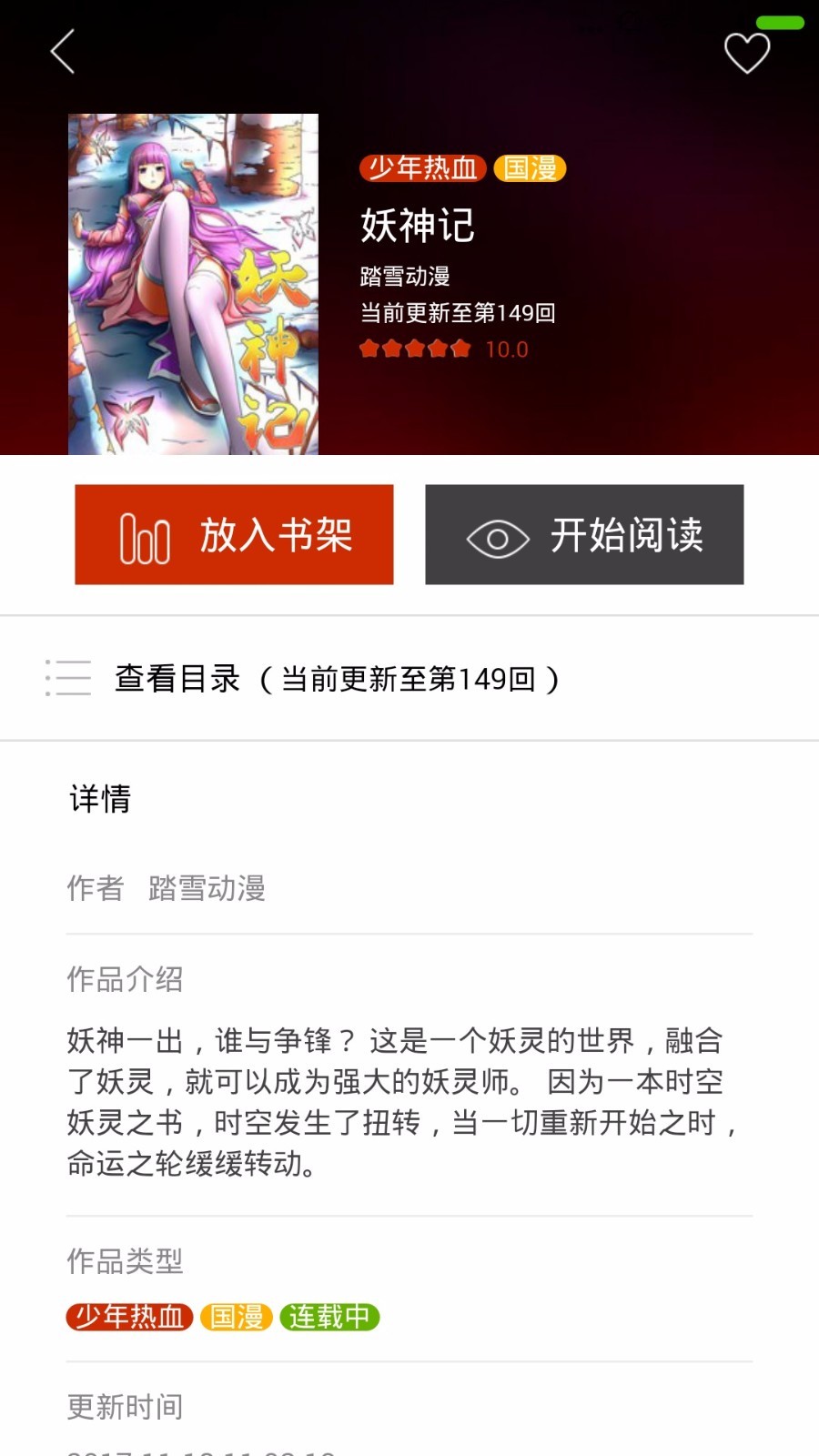Toggle favorite status with the heart icon
This screenshot has height=1456, width=819.
click(x=746, y=53)
